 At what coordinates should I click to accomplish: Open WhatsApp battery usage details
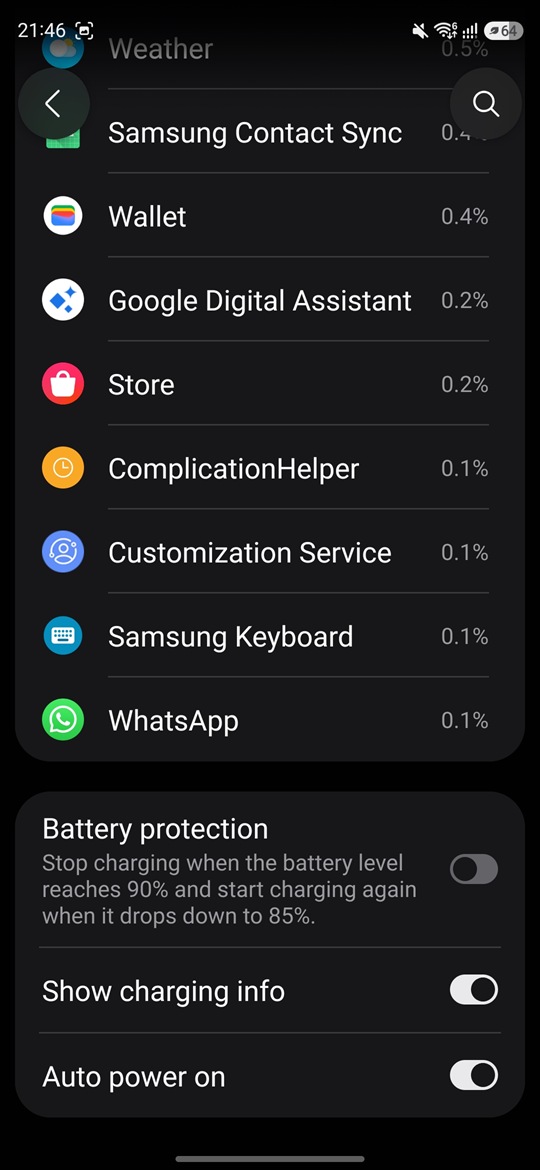tap(269, 721)
